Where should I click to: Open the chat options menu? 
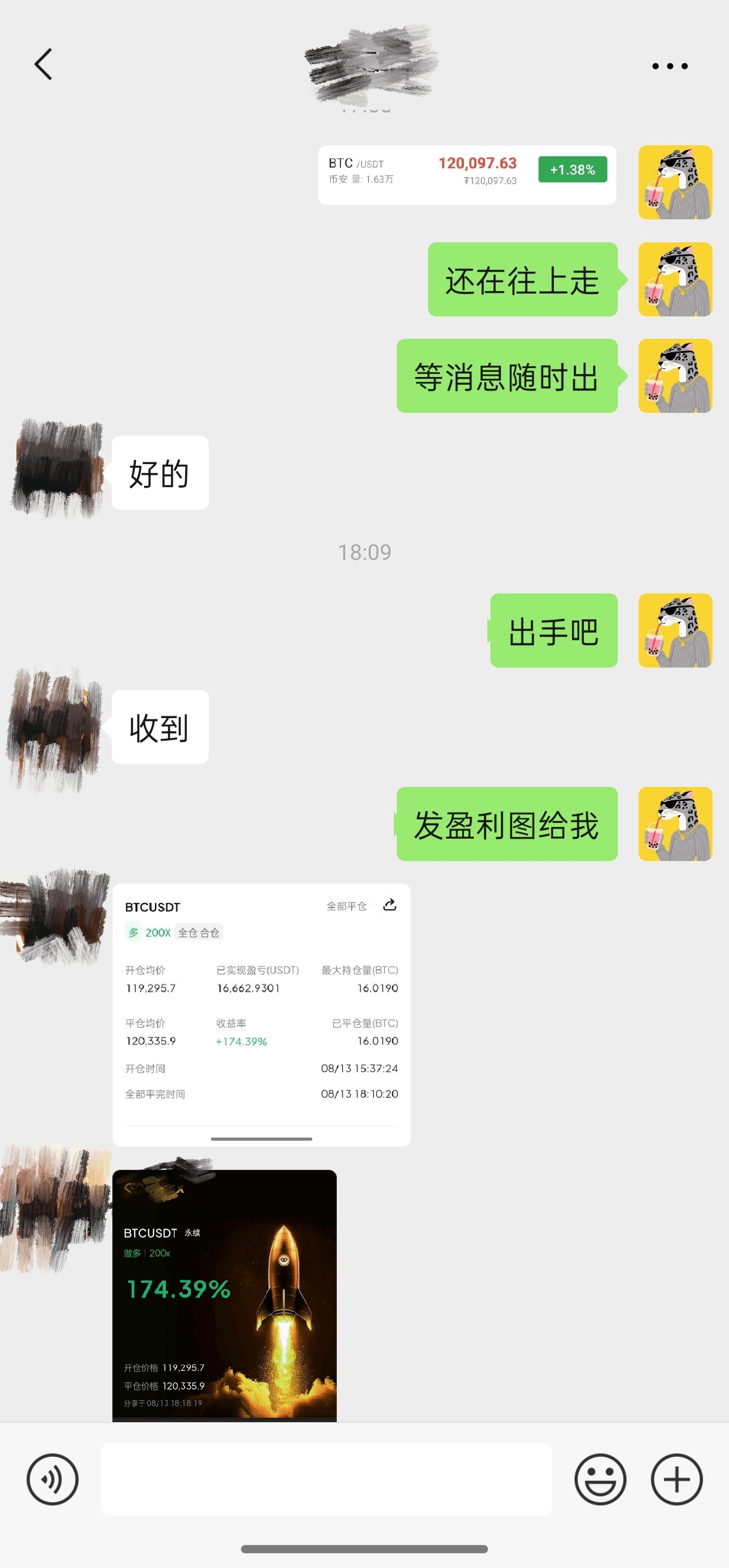[x=670, y=66]
